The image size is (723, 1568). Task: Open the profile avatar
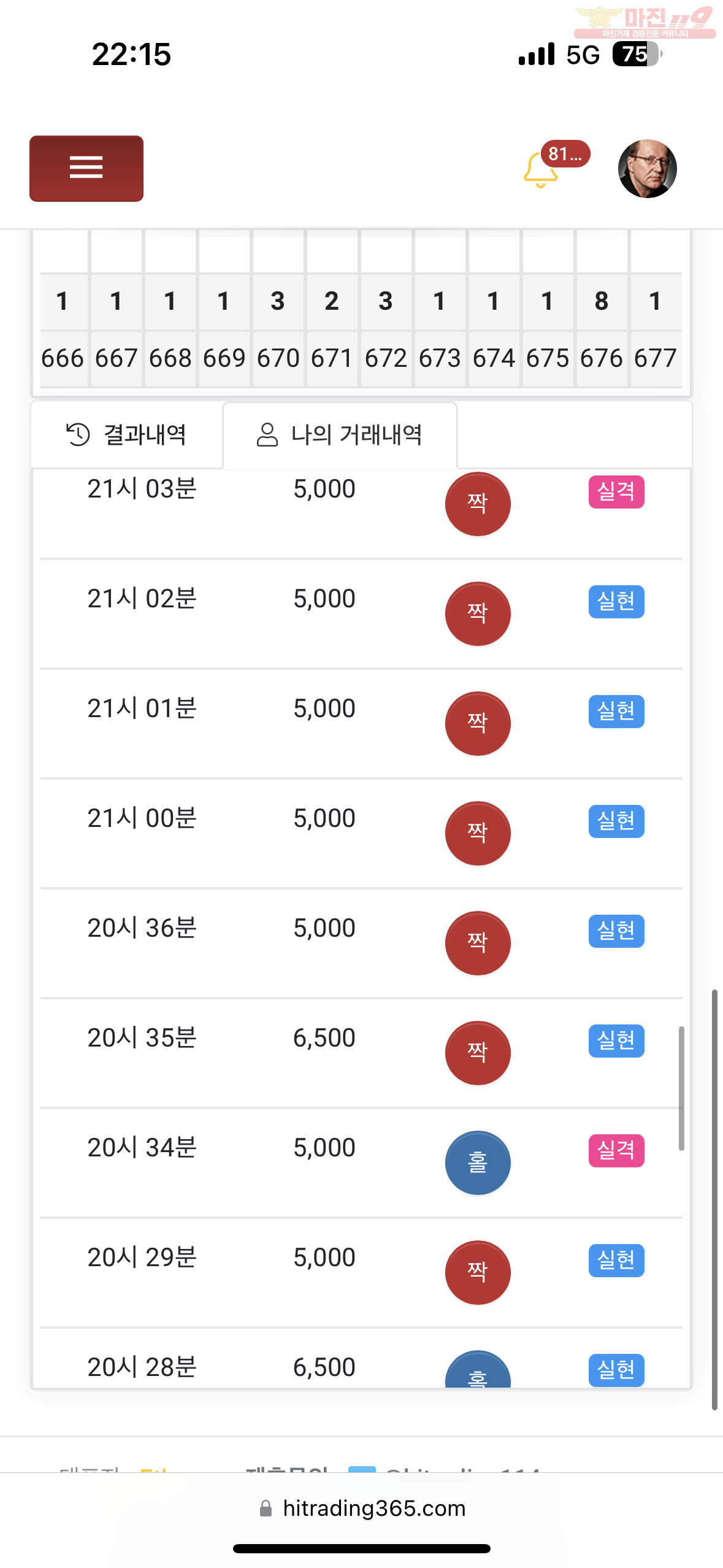pos(647,169)
